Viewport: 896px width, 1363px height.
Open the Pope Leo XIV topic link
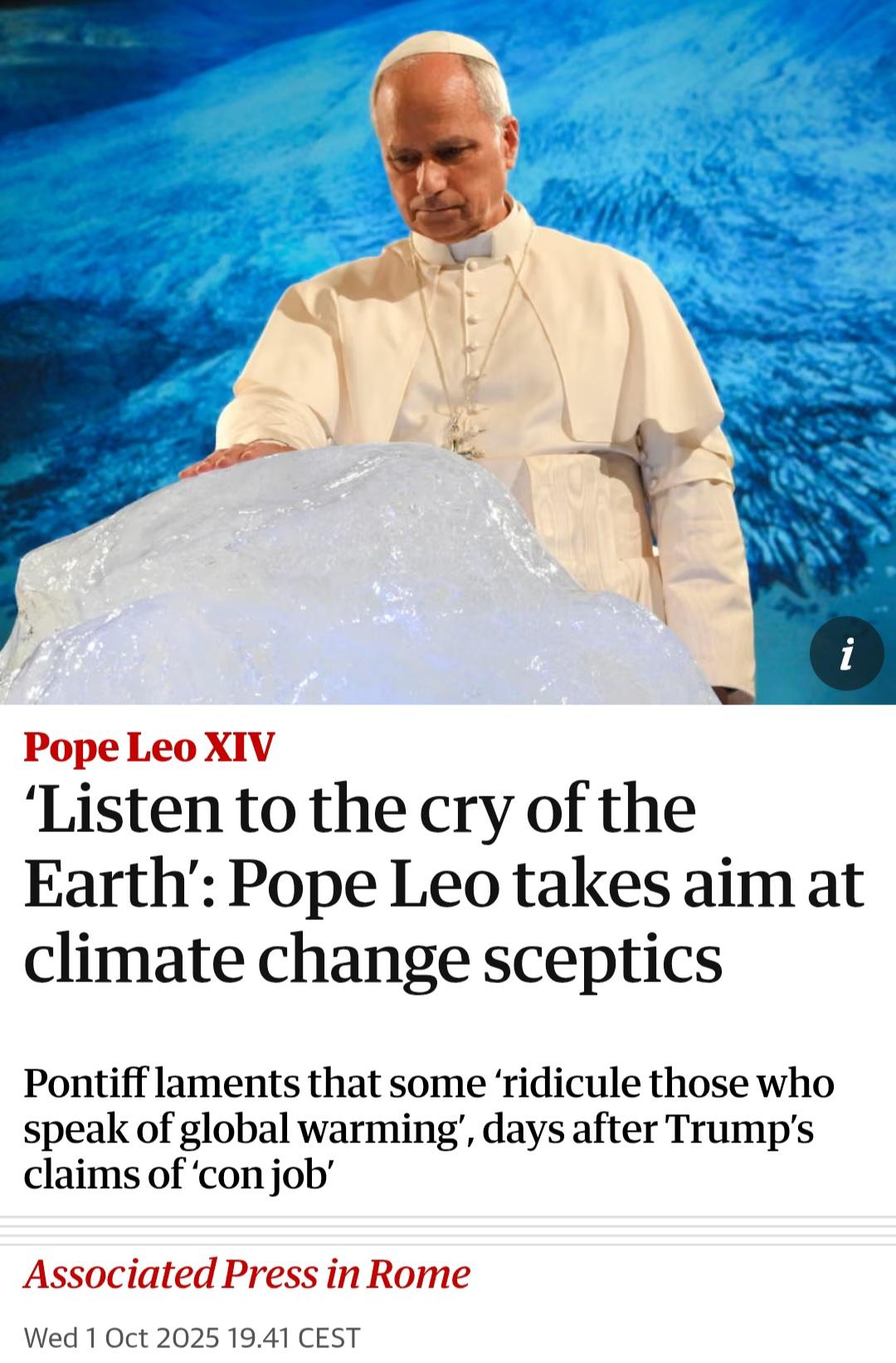click(149, 747)
